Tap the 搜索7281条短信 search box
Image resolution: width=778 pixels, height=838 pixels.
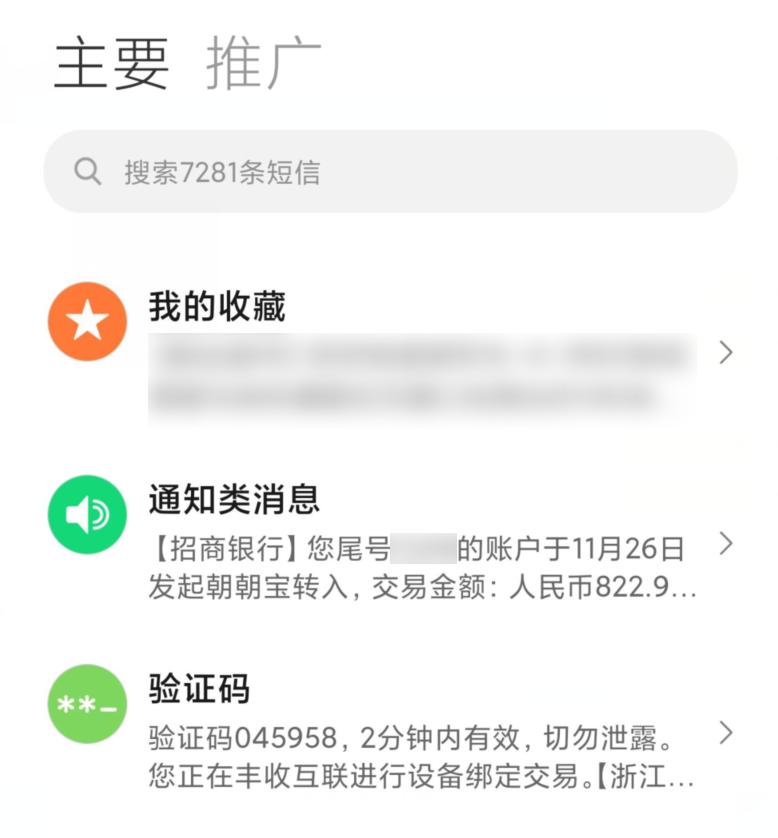click(390, 172)
